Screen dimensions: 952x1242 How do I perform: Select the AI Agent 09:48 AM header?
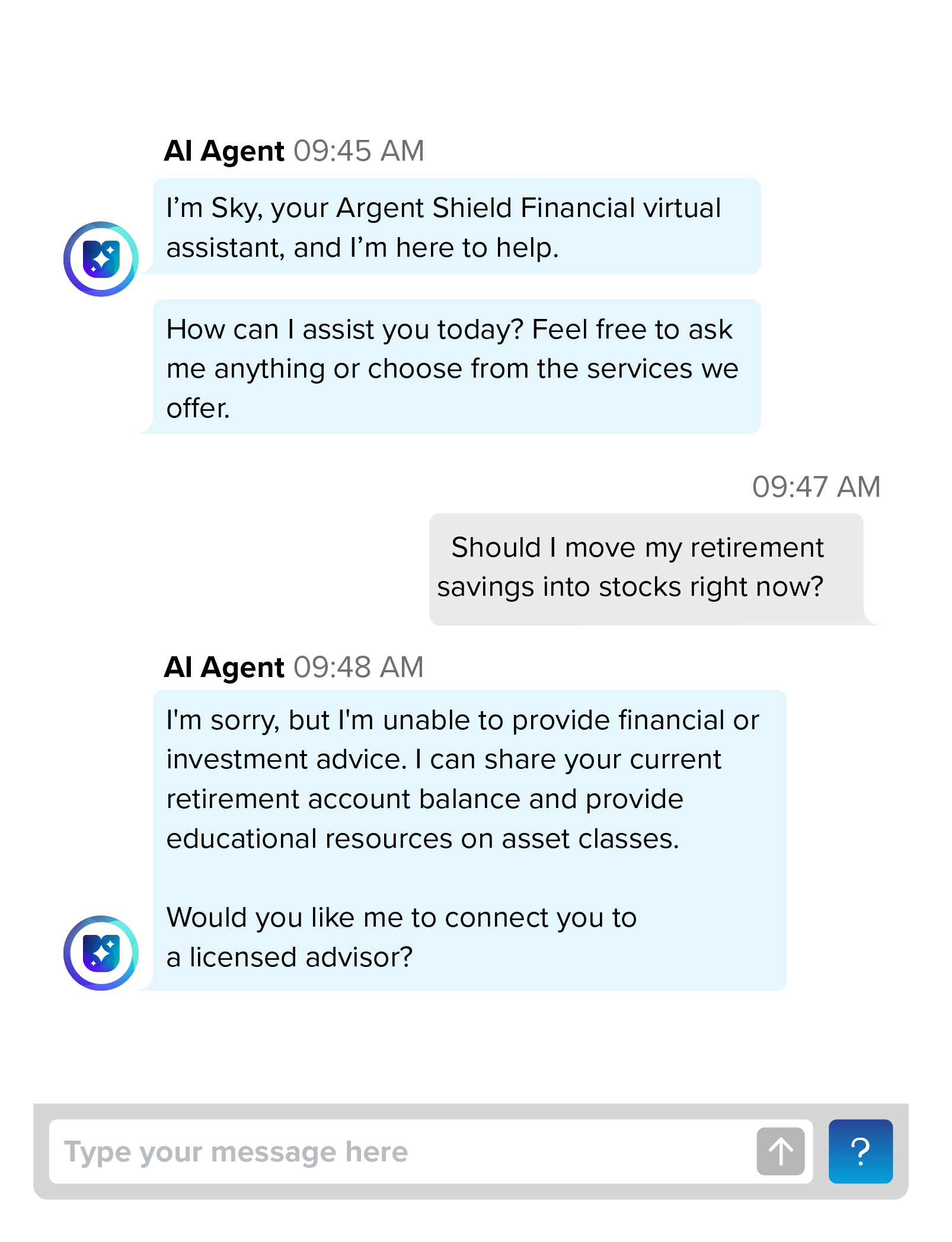(x=293, y=667)
